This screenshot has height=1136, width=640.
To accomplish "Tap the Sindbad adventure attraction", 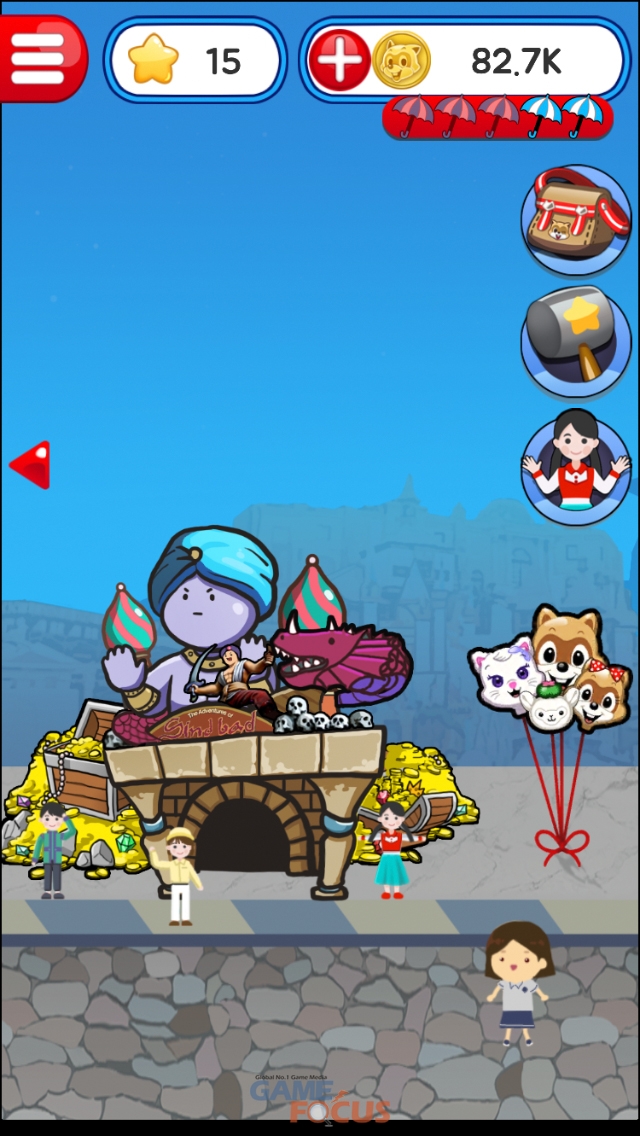I will click(x=245, y=720).
